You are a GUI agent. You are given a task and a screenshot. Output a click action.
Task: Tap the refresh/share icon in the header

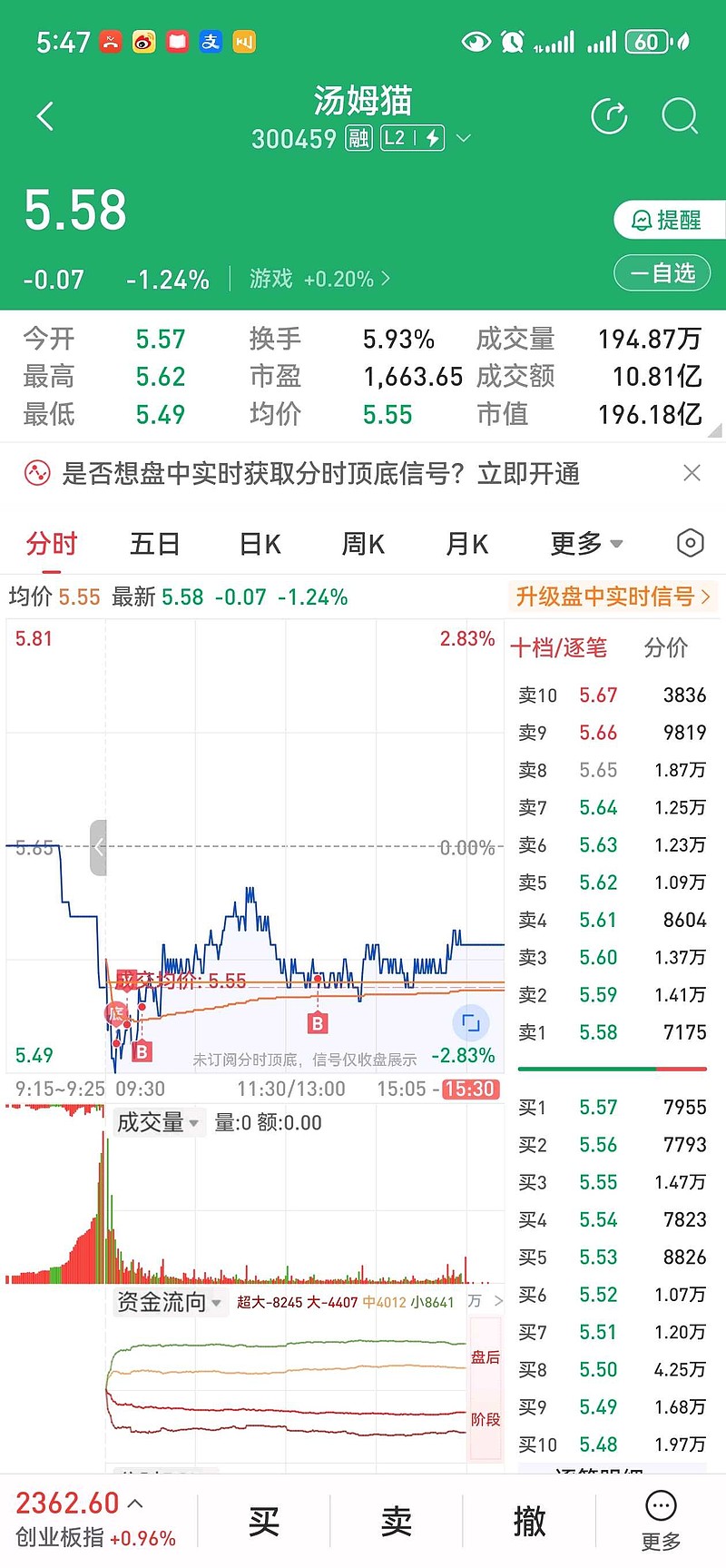[x=609, y=116]
